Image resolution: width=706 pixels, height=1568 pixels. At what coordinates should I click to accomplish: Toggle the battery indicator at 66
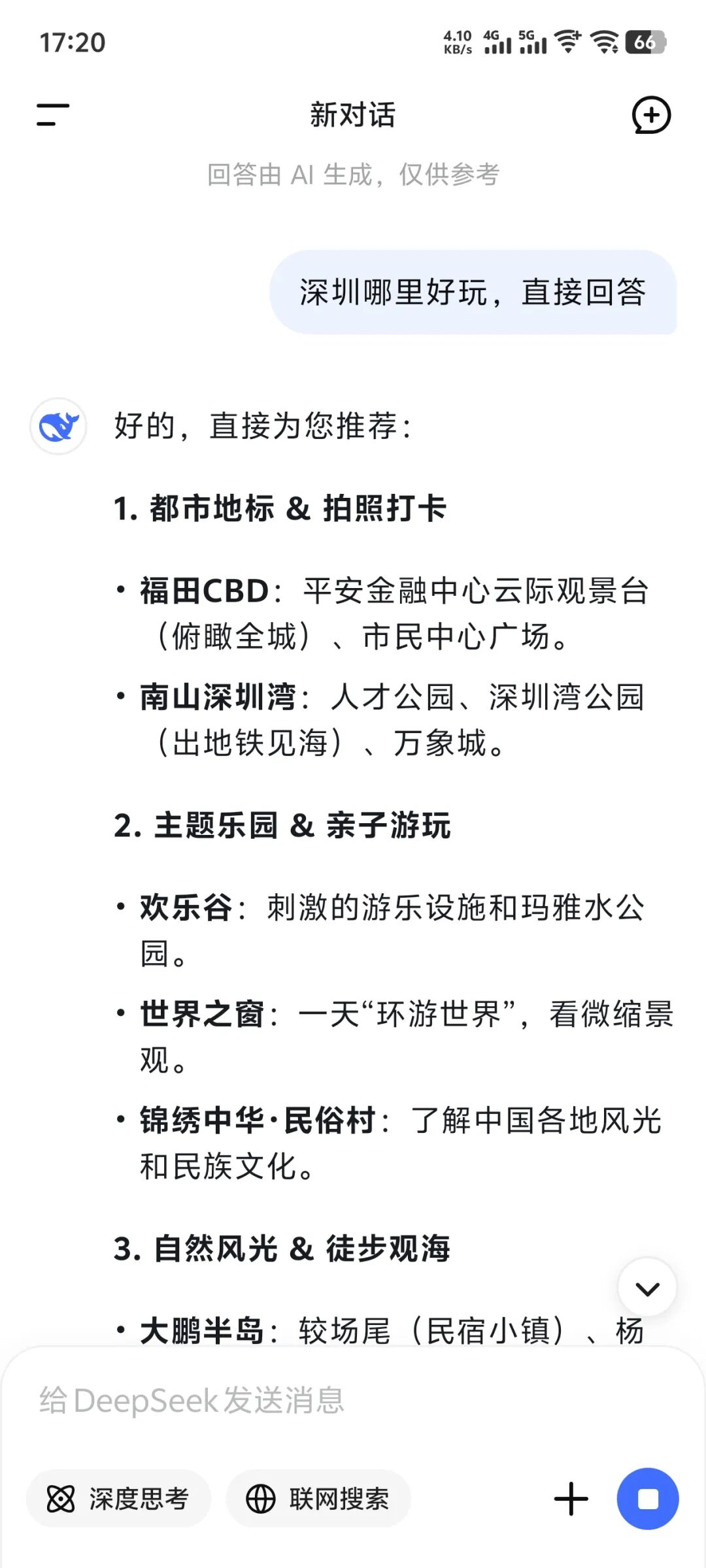643,42
